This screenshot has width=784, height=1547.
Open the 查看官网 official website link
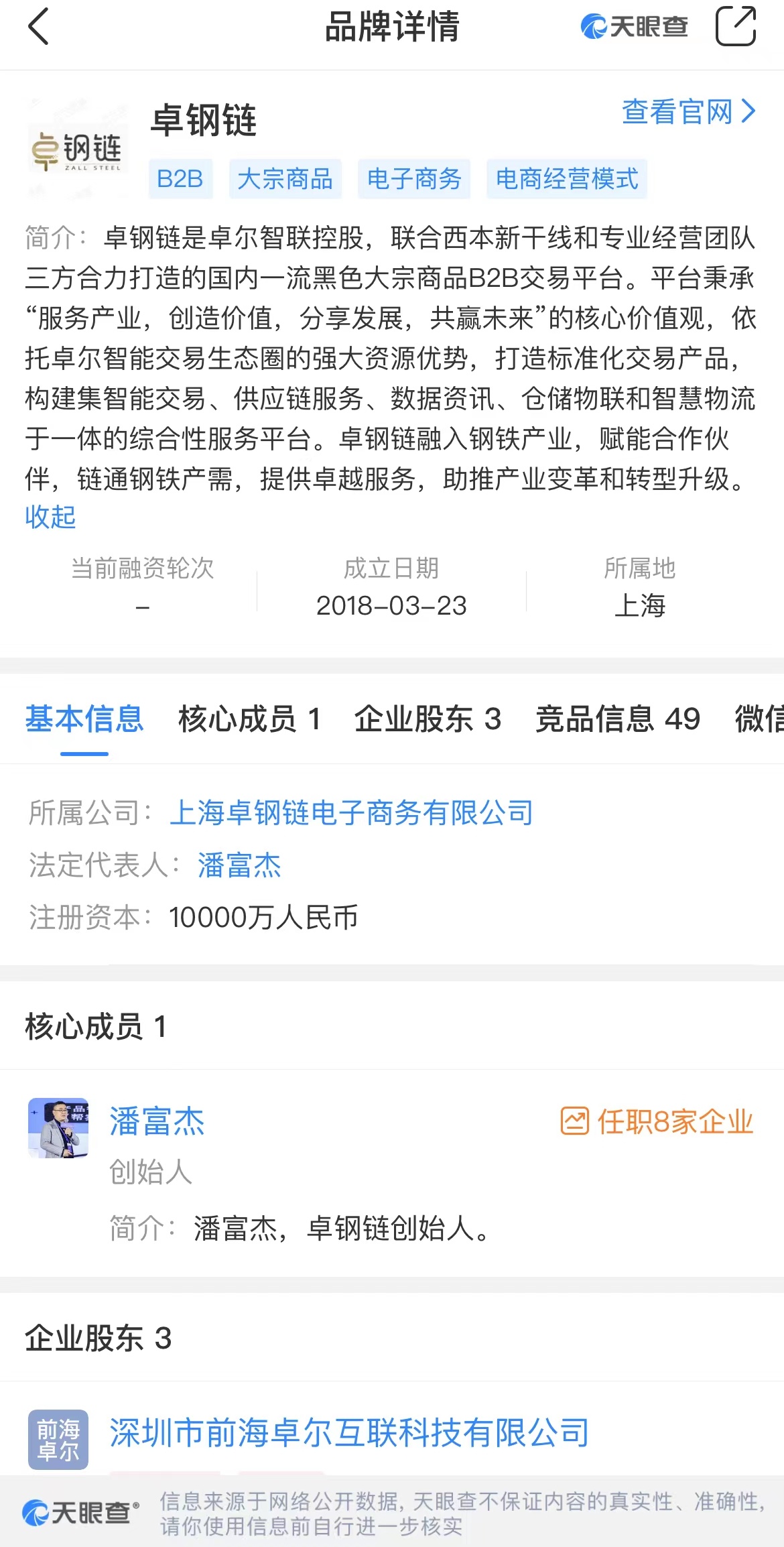pos(688,112)
